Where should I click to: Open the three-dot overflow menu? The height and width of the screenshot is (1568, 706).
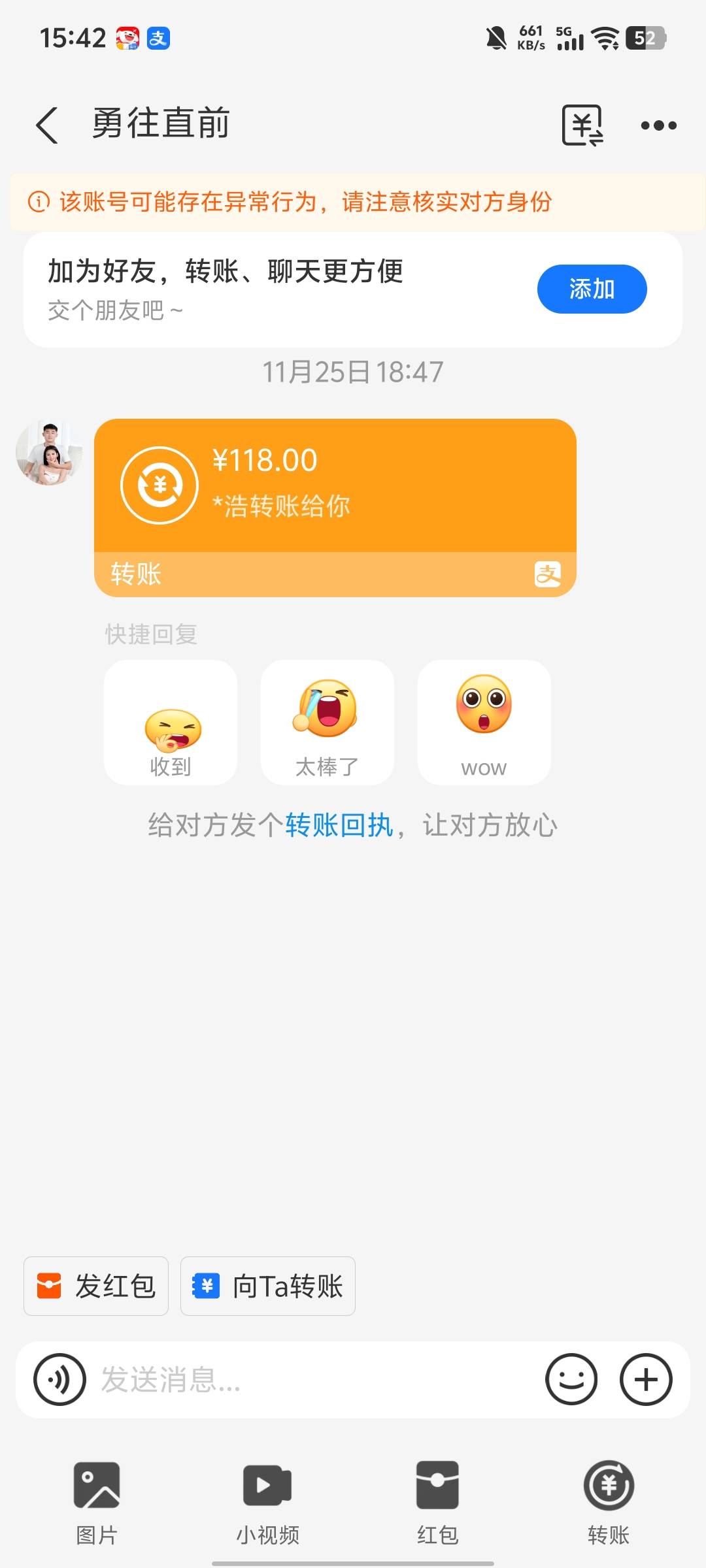[x=658, y=125]
